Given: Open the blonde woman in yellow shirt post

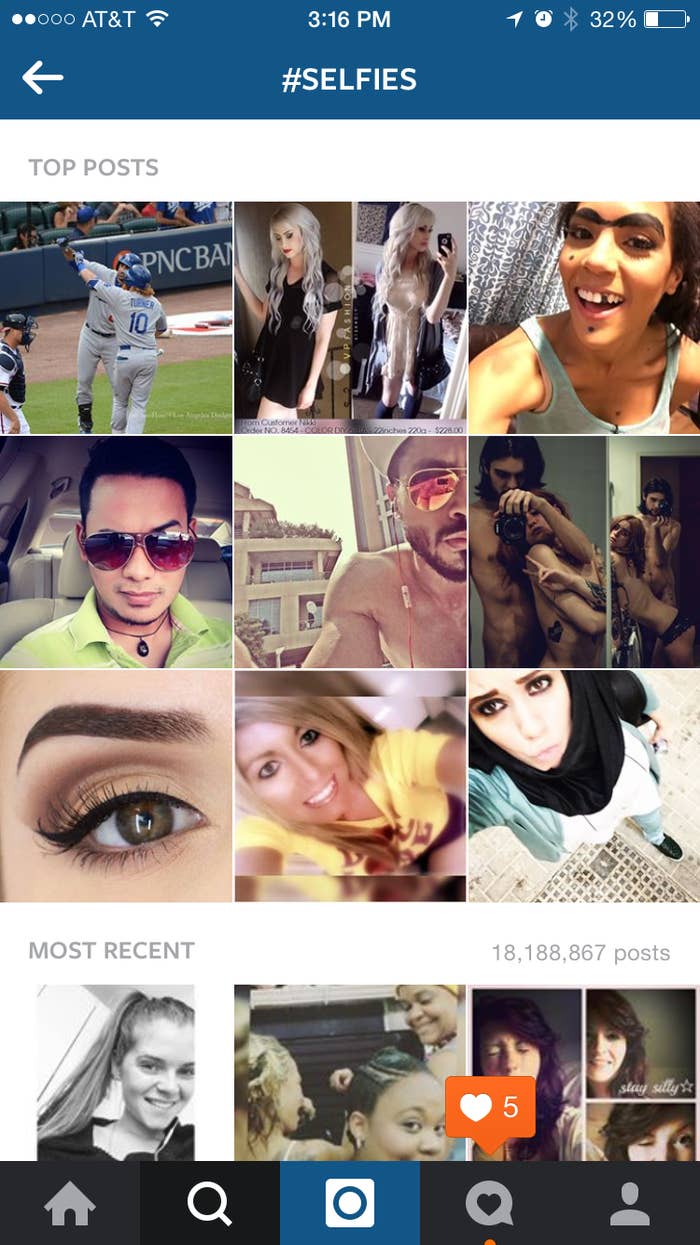Looking at the screenshot, I should (350, 786).
